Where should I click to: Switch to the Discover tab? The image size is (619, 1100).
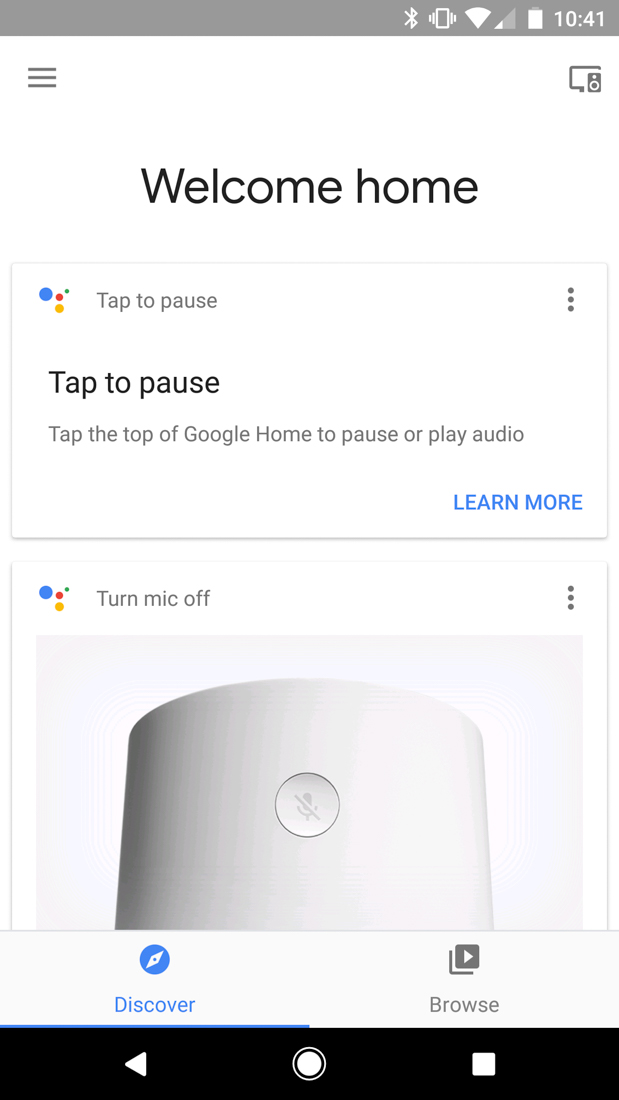(x=155, y=979)
